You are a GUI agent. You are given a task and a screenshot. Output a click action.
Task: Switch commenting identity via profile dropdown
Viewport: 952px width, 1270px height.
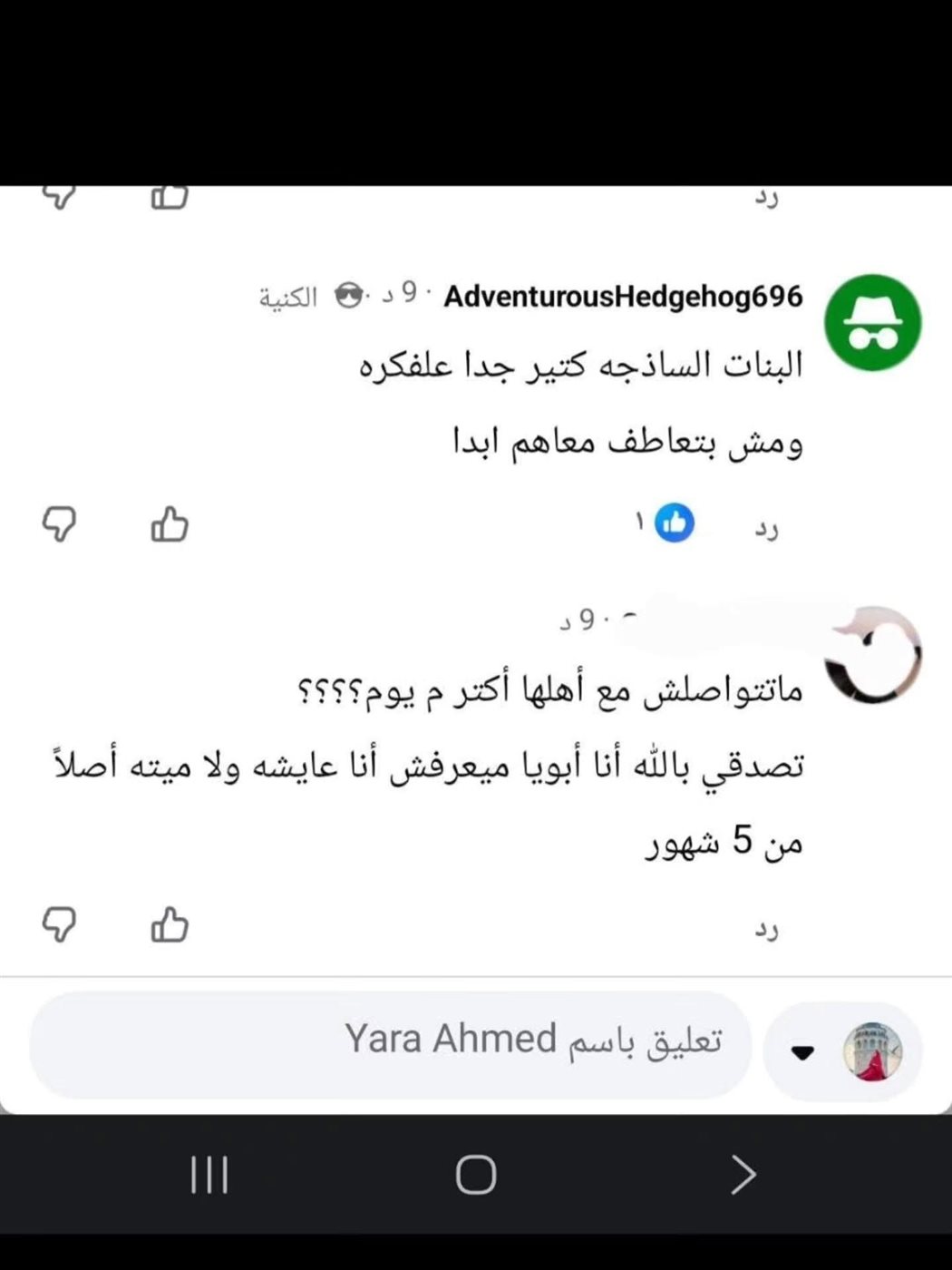pyautogui.click(x=803, y=1052)
